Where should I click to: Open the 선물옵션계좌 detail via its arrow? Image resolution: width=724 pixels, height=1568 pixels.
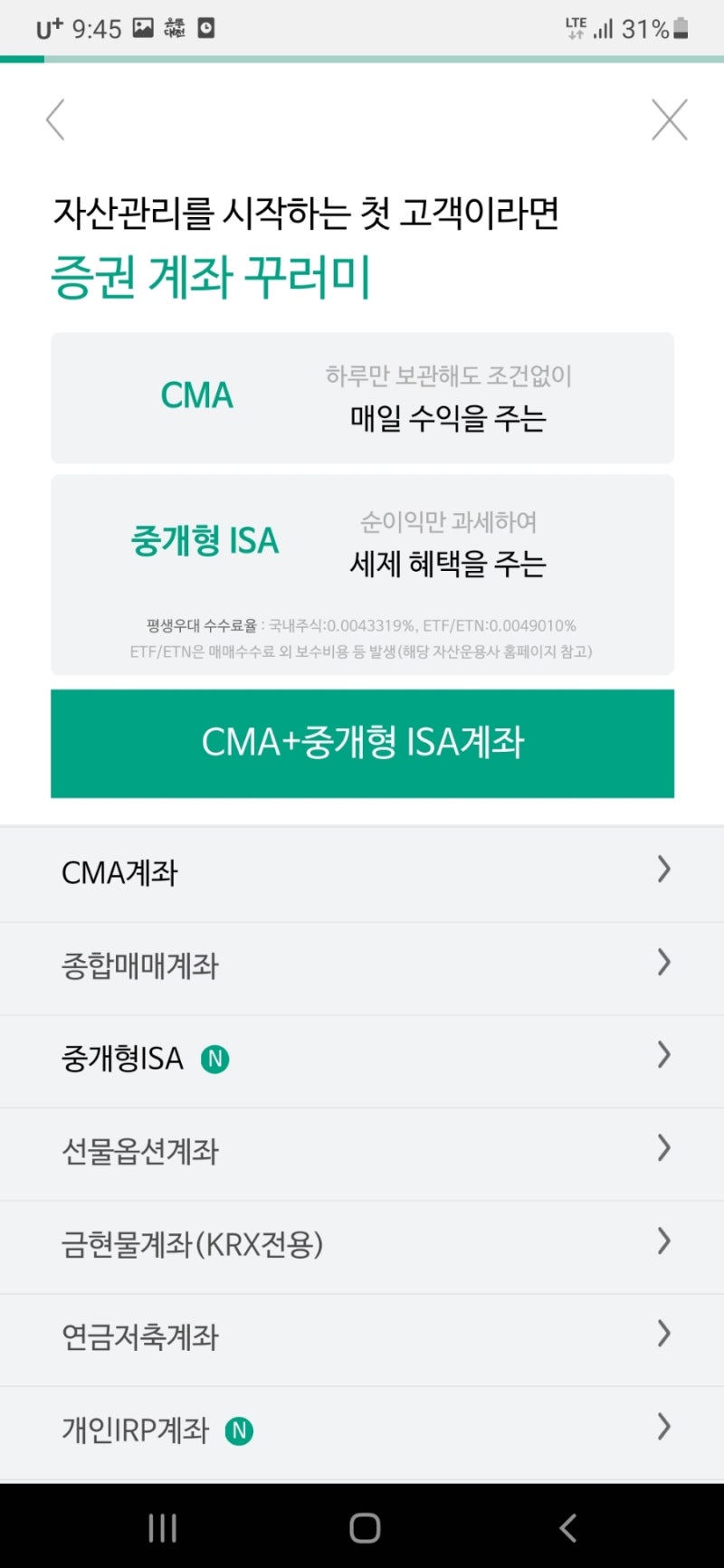click(x=663, y=1149)
